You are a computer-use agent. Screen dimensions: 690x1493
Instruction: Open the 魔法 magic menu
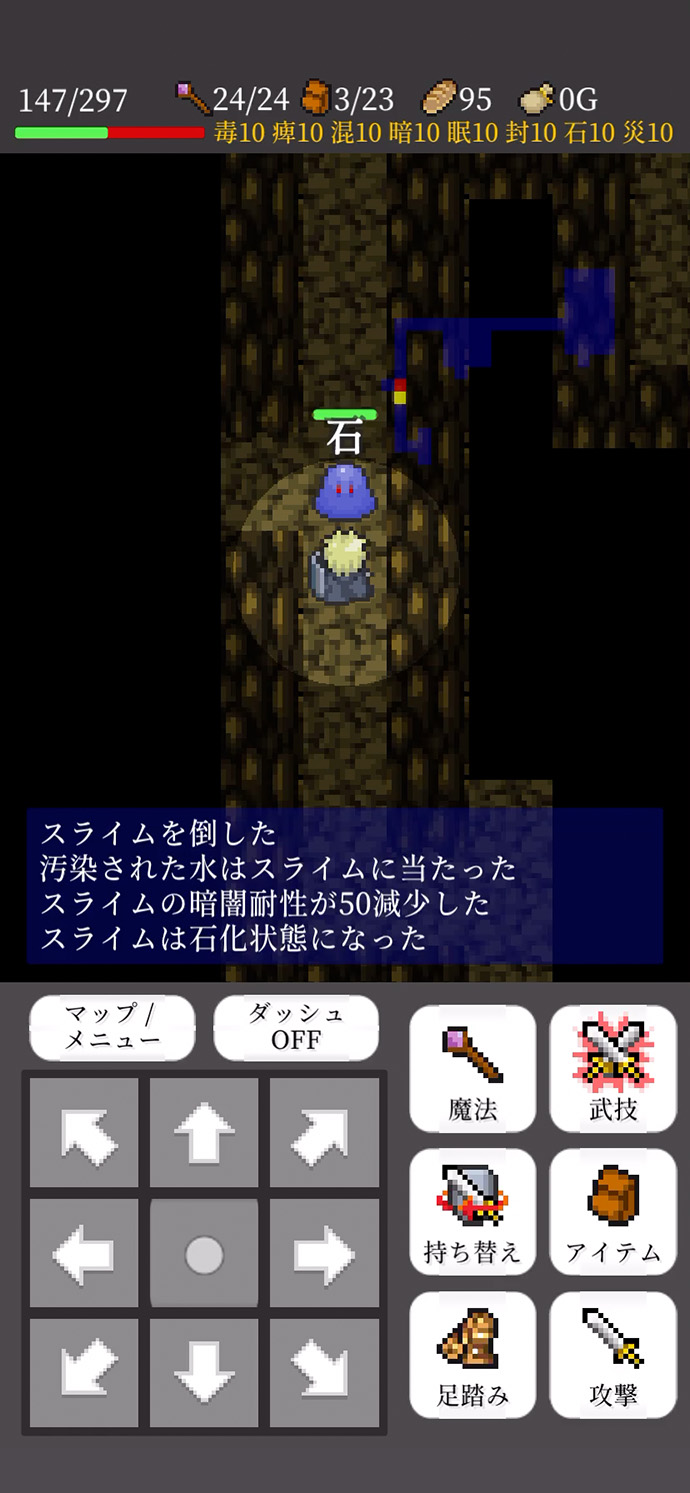473,1069
